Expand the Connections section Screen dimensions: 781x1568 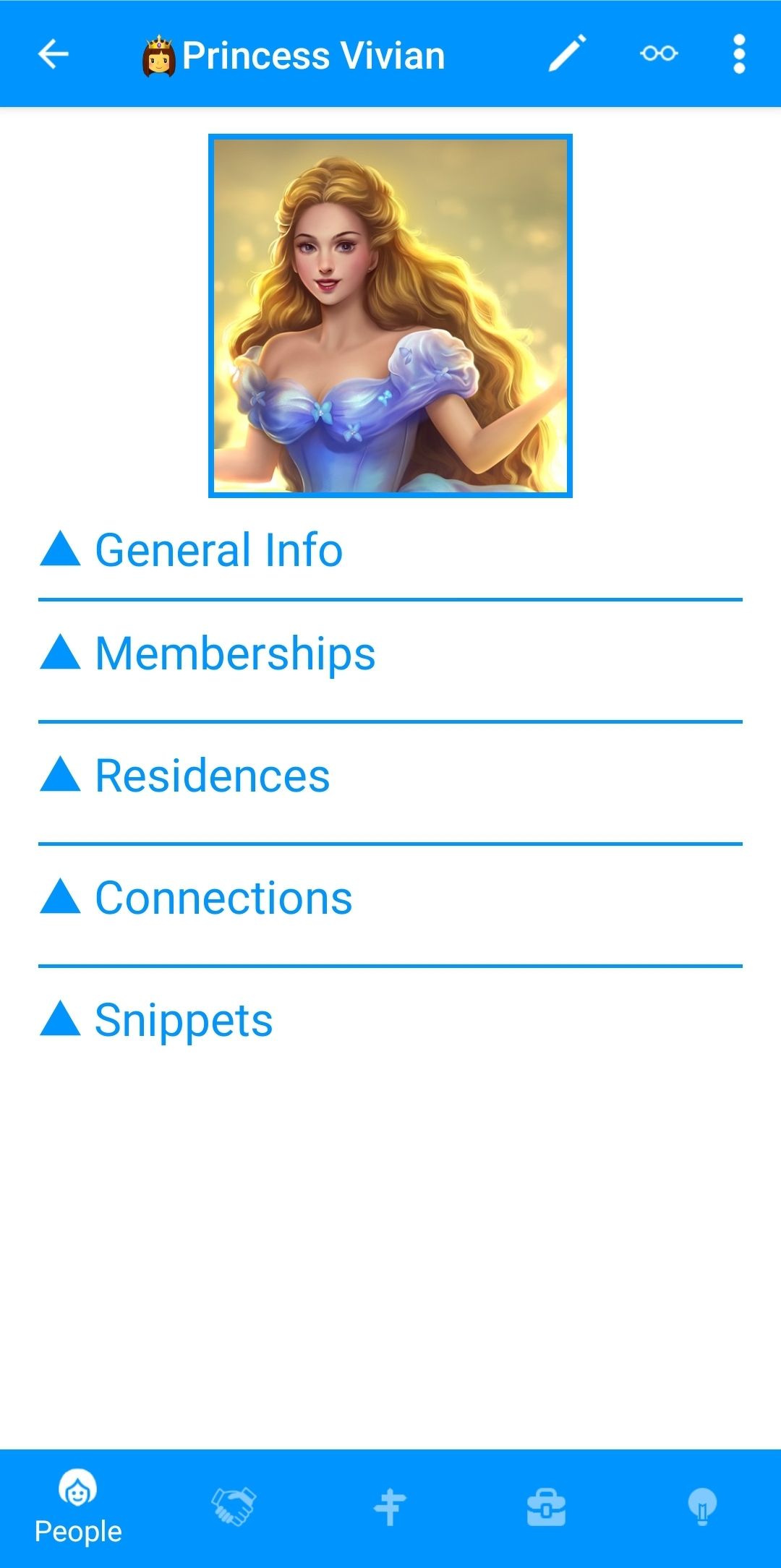pos(223,898)
